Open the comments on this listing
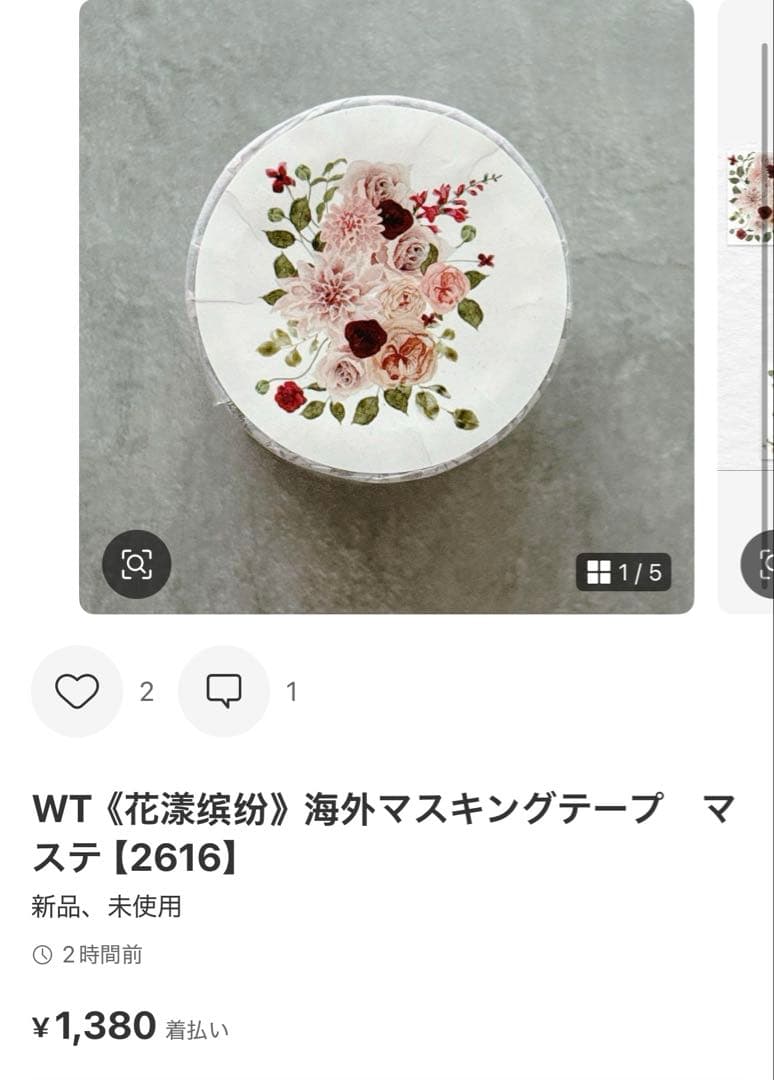This screenshot has height=1080, width=774. pyautogui.click(x=224, y=691)
